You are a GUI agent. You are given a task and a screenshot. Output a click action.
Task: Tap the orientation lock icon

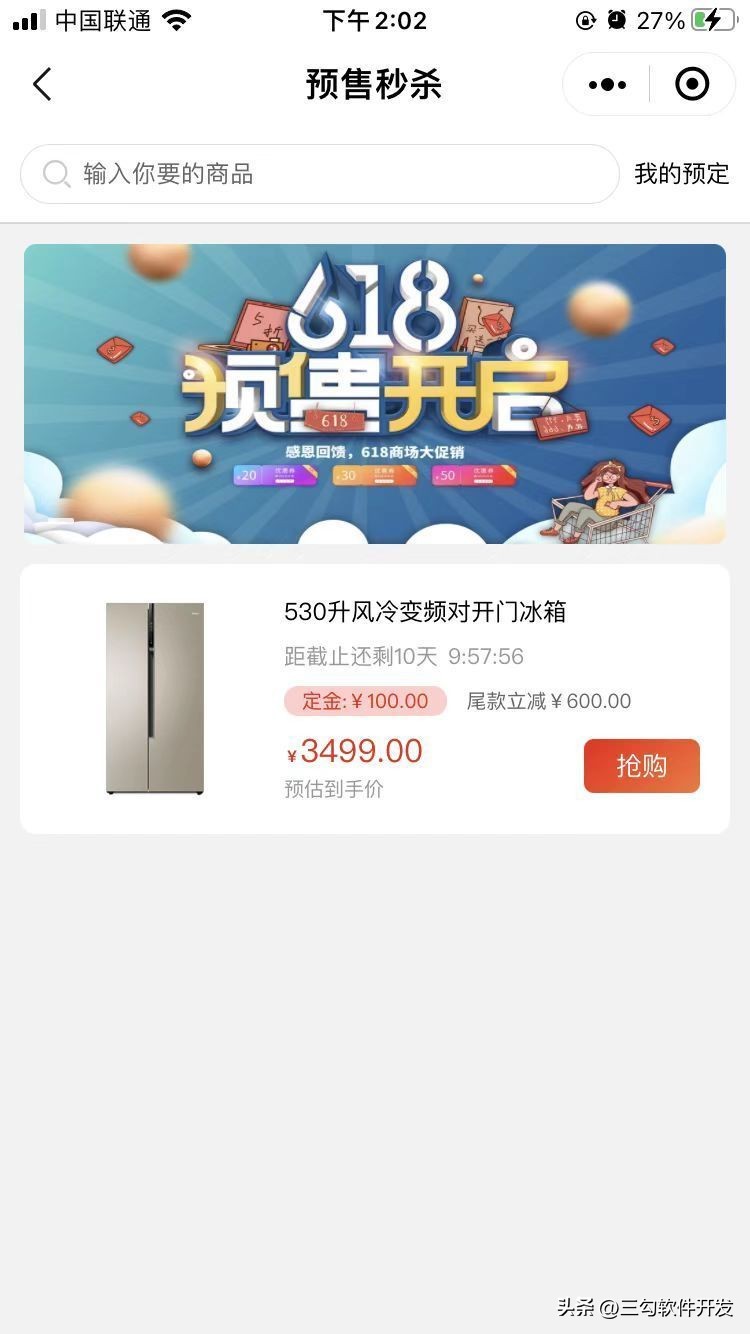tap(586, 19)
